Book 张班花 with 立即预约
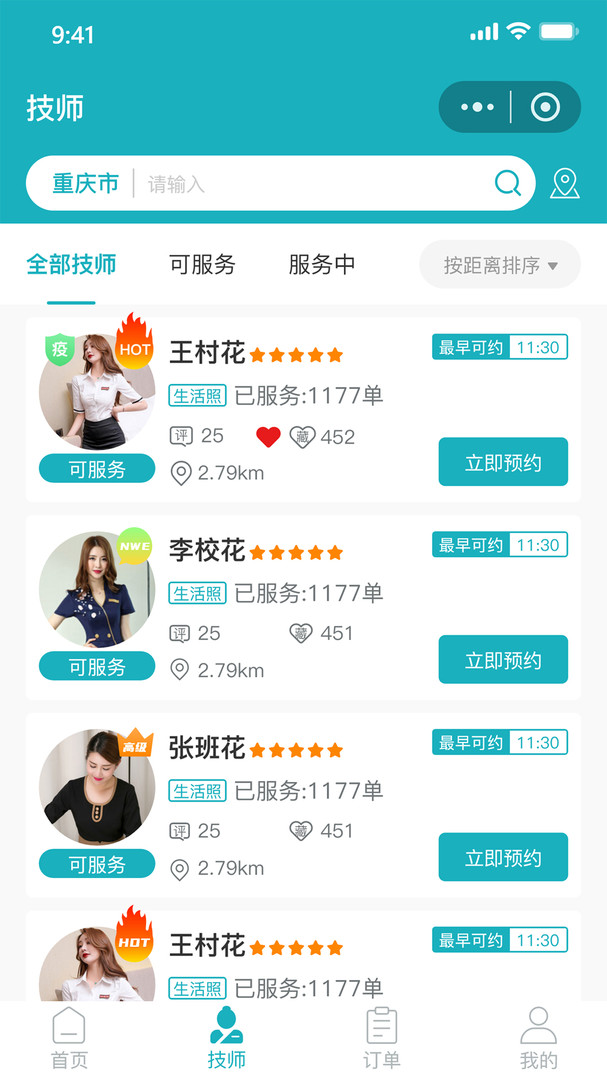The width and height of the screenshot is (607, 1080). (503, 857)
